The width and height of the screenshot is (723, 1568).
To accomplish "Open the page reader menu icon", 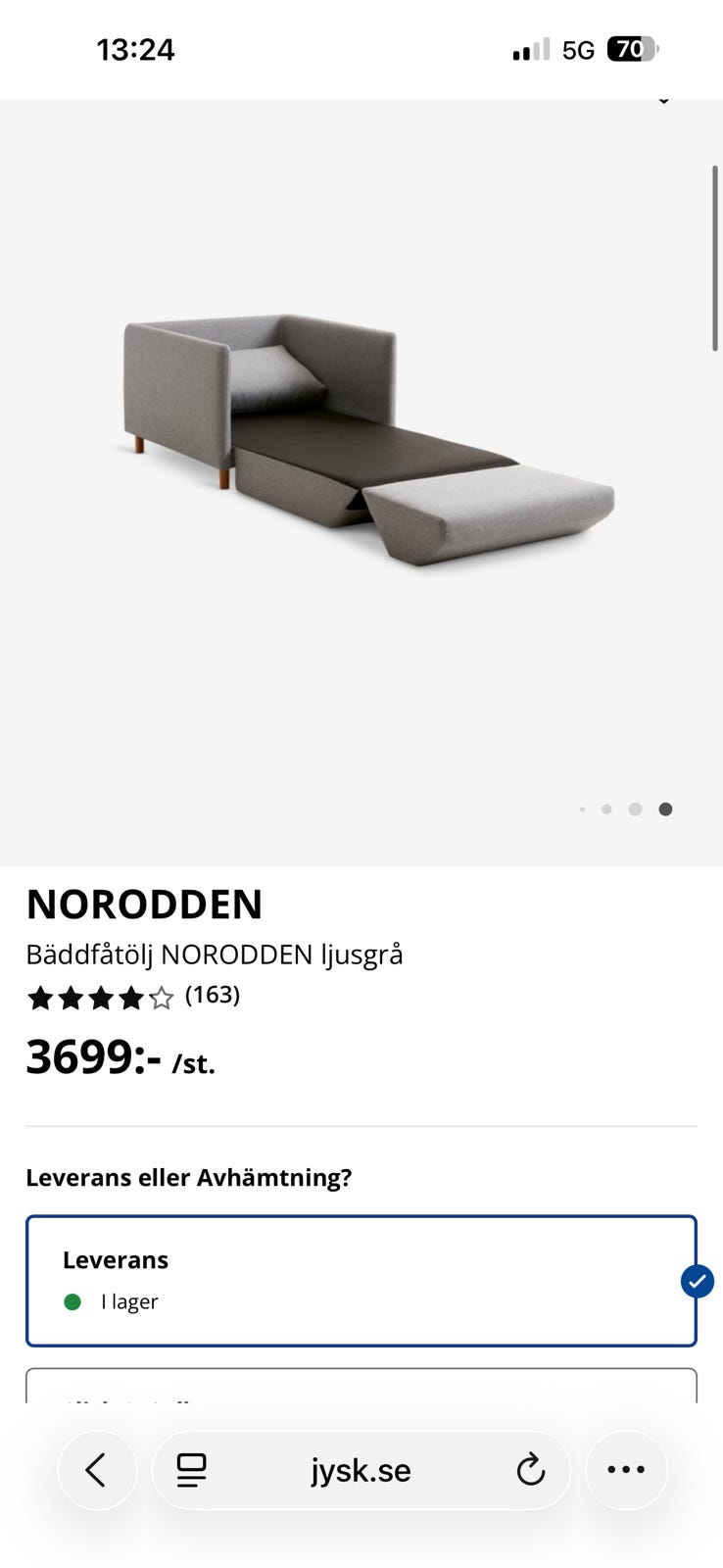I will [191, 1470].
